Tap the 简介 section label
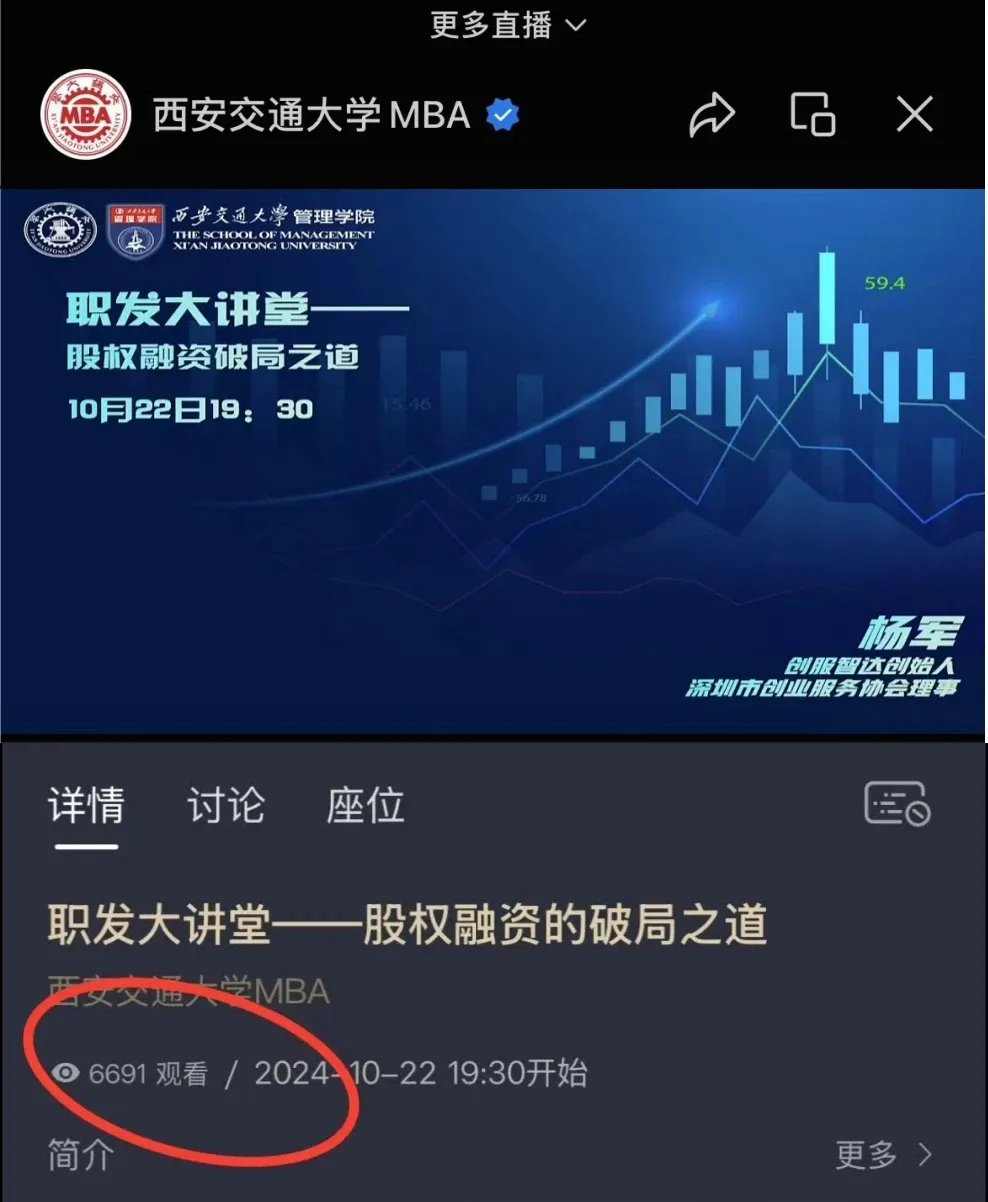Viewport: 988px width, 1202px height. 78,1155
